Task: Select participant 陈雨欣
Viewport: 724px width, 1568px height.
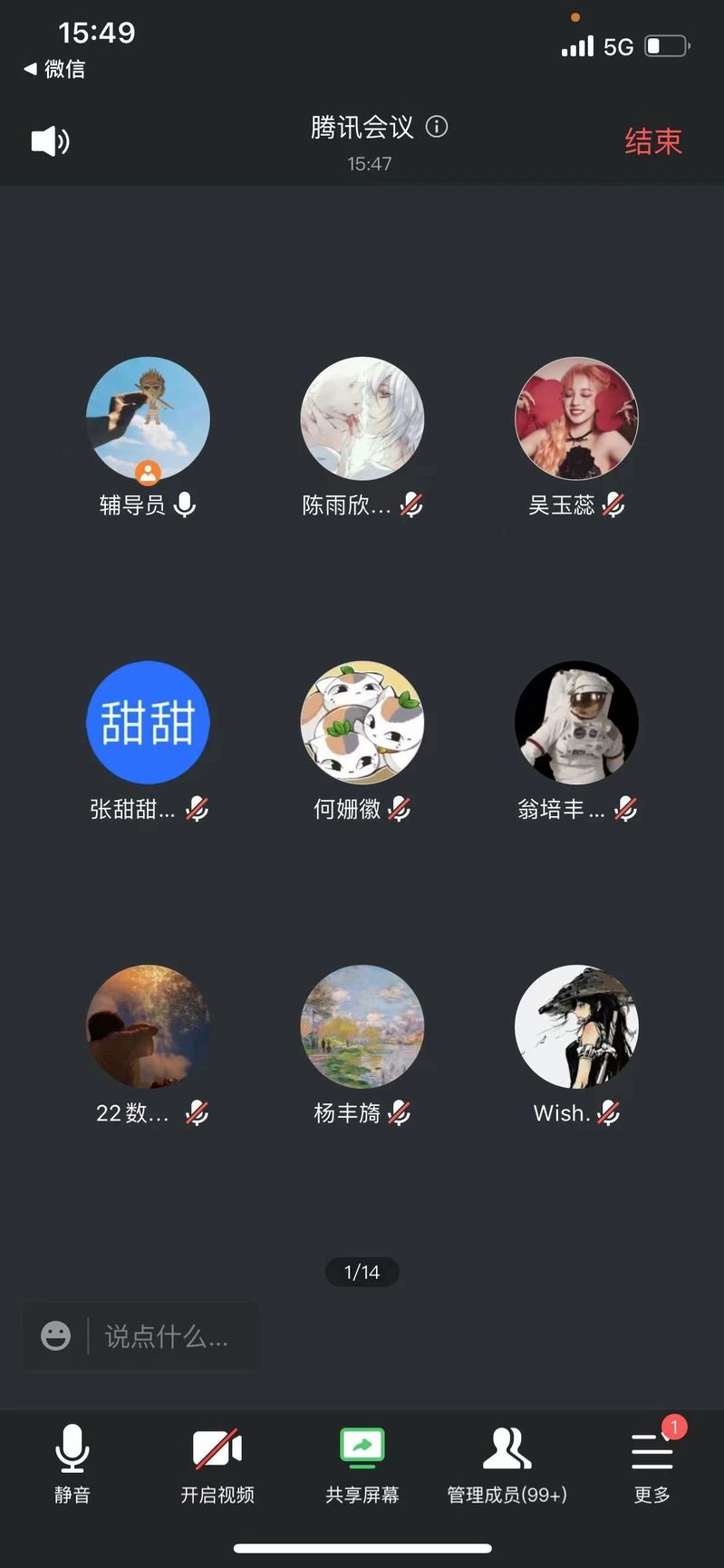Action: (x=362, y=418)
